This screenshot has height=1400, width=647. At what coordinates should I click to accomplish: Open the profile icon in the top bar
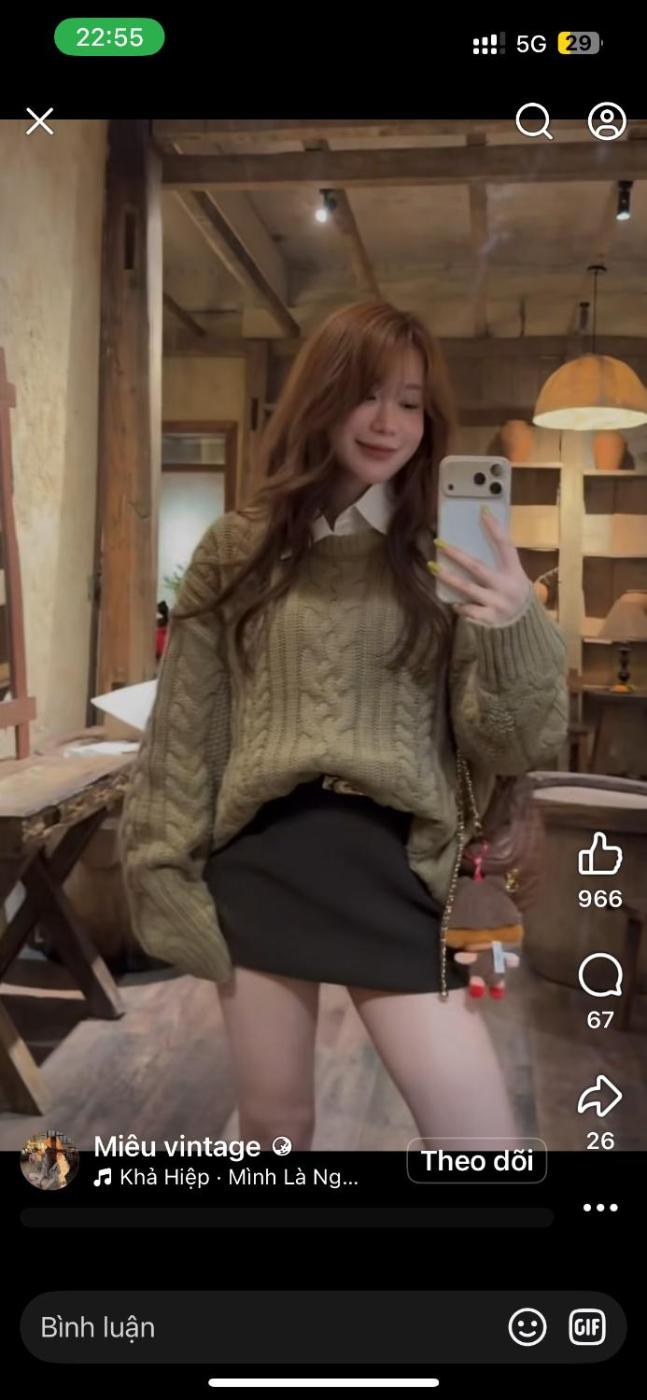[x=606, y=122]
